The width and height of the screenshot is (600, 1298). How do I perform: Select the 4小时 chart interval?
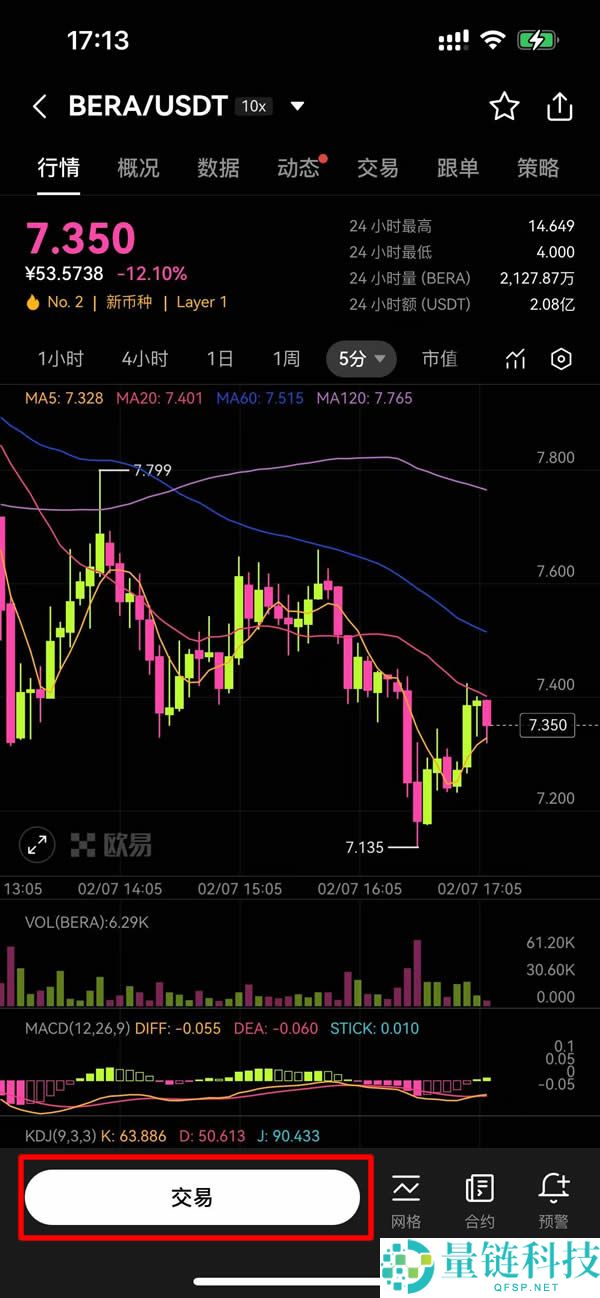coord(145,359)
